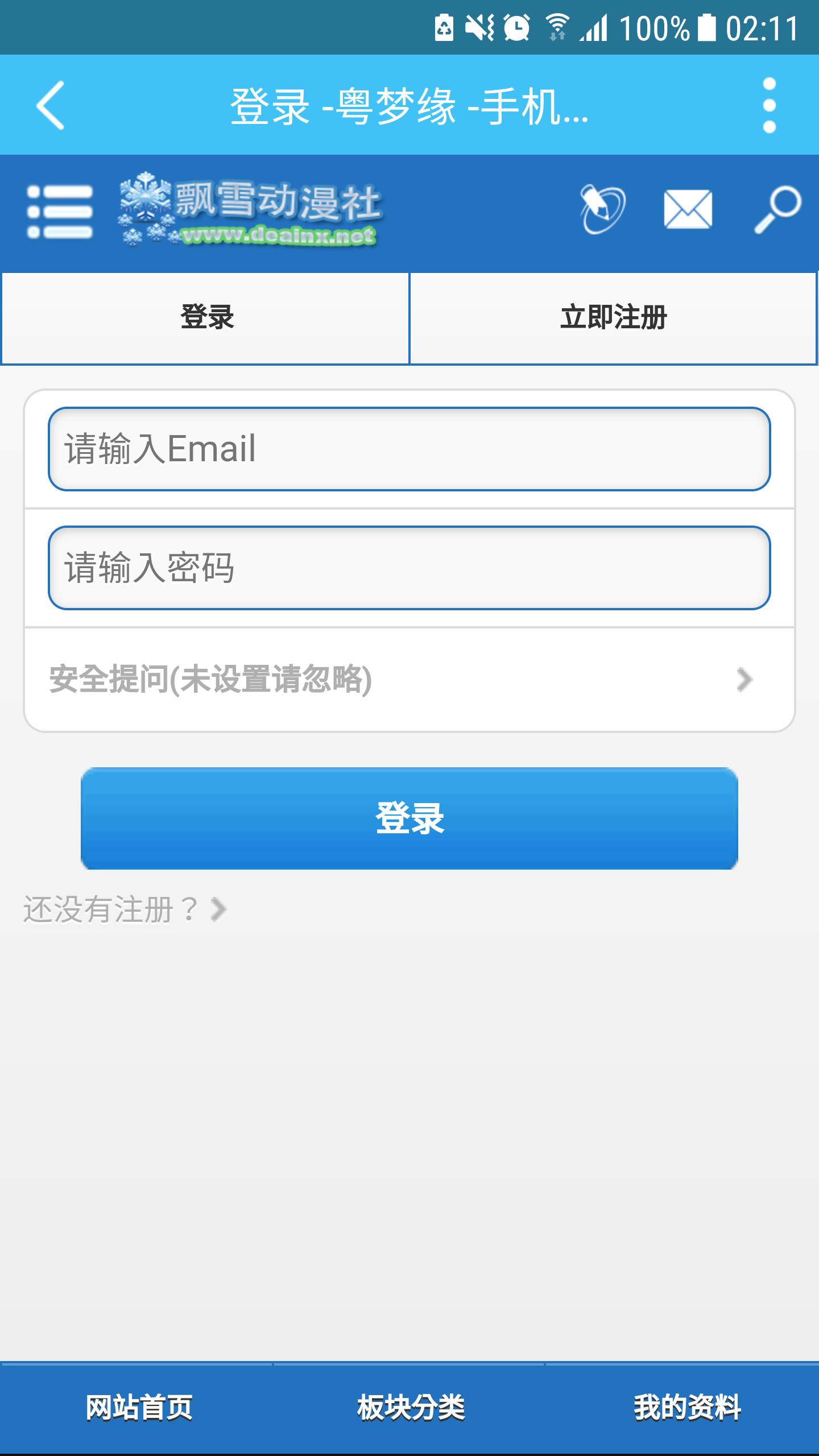This screenshot has width=819, height=1456.
Task: Focus the 请输入密码 password field
Action: 409,568
